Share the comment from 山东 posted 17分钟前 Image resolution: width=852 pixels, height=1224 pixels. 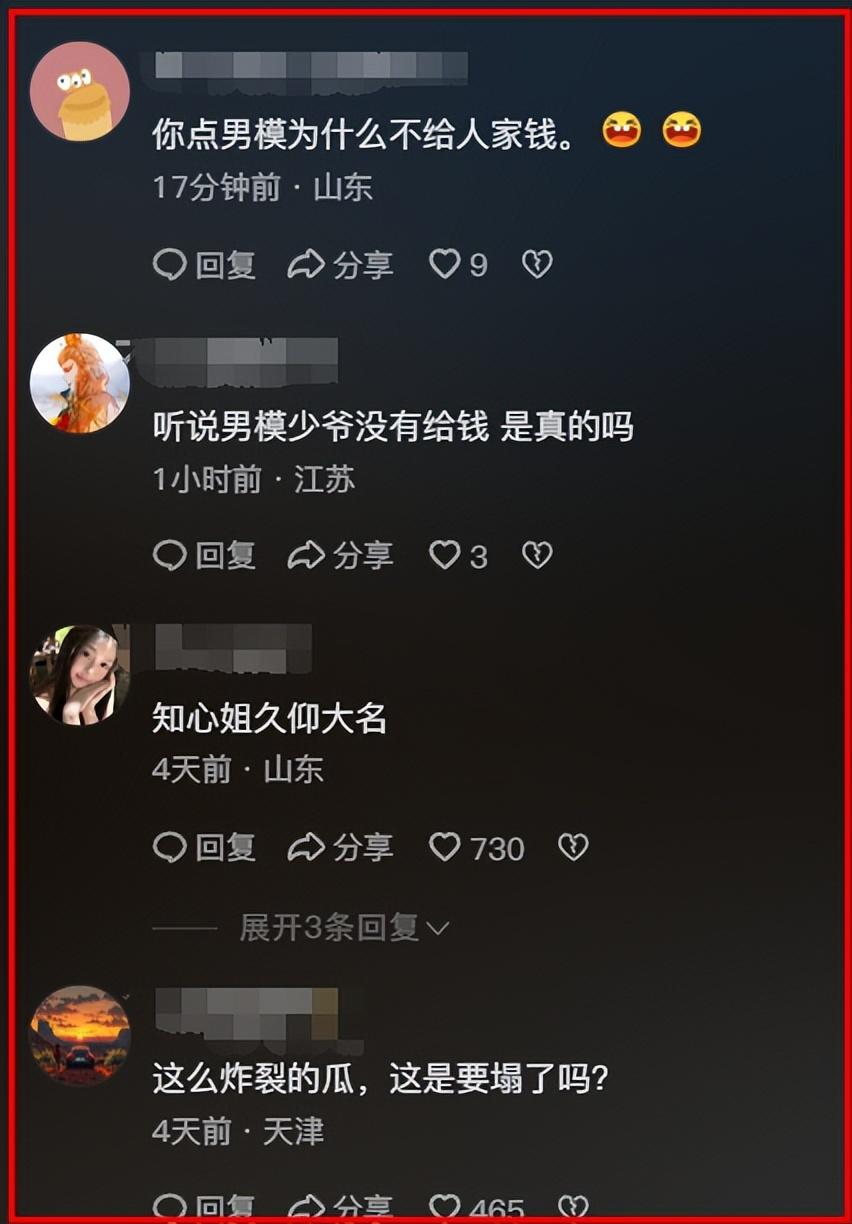(340, 264)
